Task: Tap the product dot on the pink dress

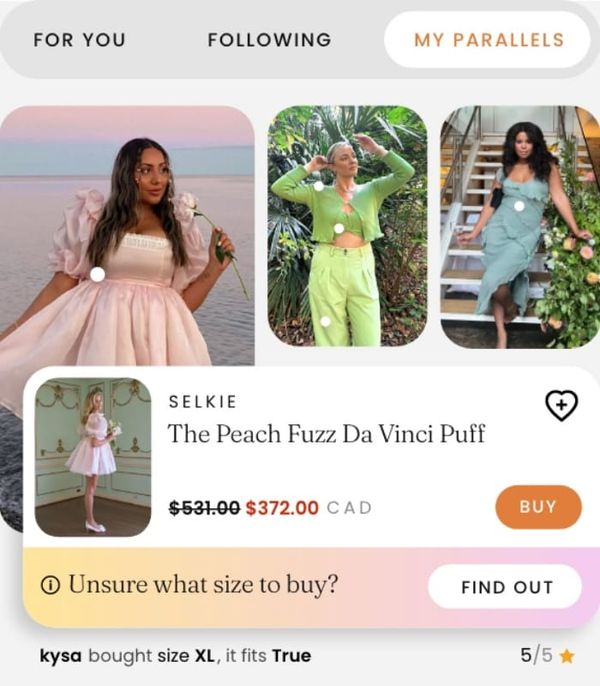Action: (97, 274)
